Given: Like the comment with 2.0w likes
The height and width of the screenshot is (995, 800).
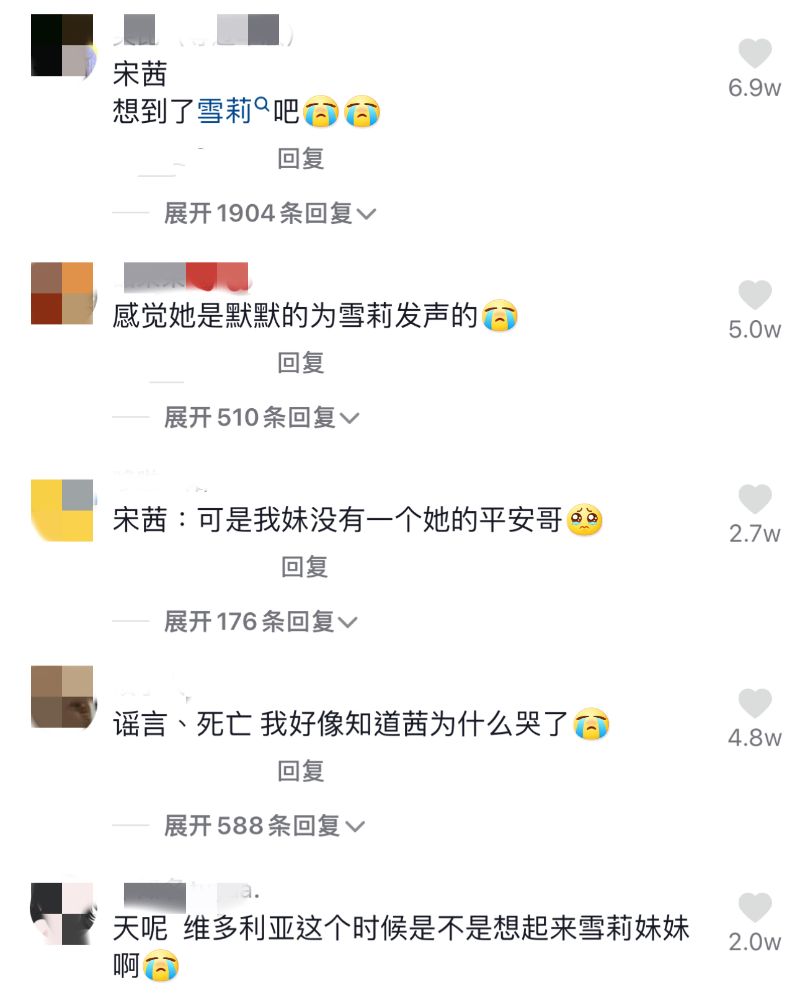Looking at the screenshot, I should [755, 908].
